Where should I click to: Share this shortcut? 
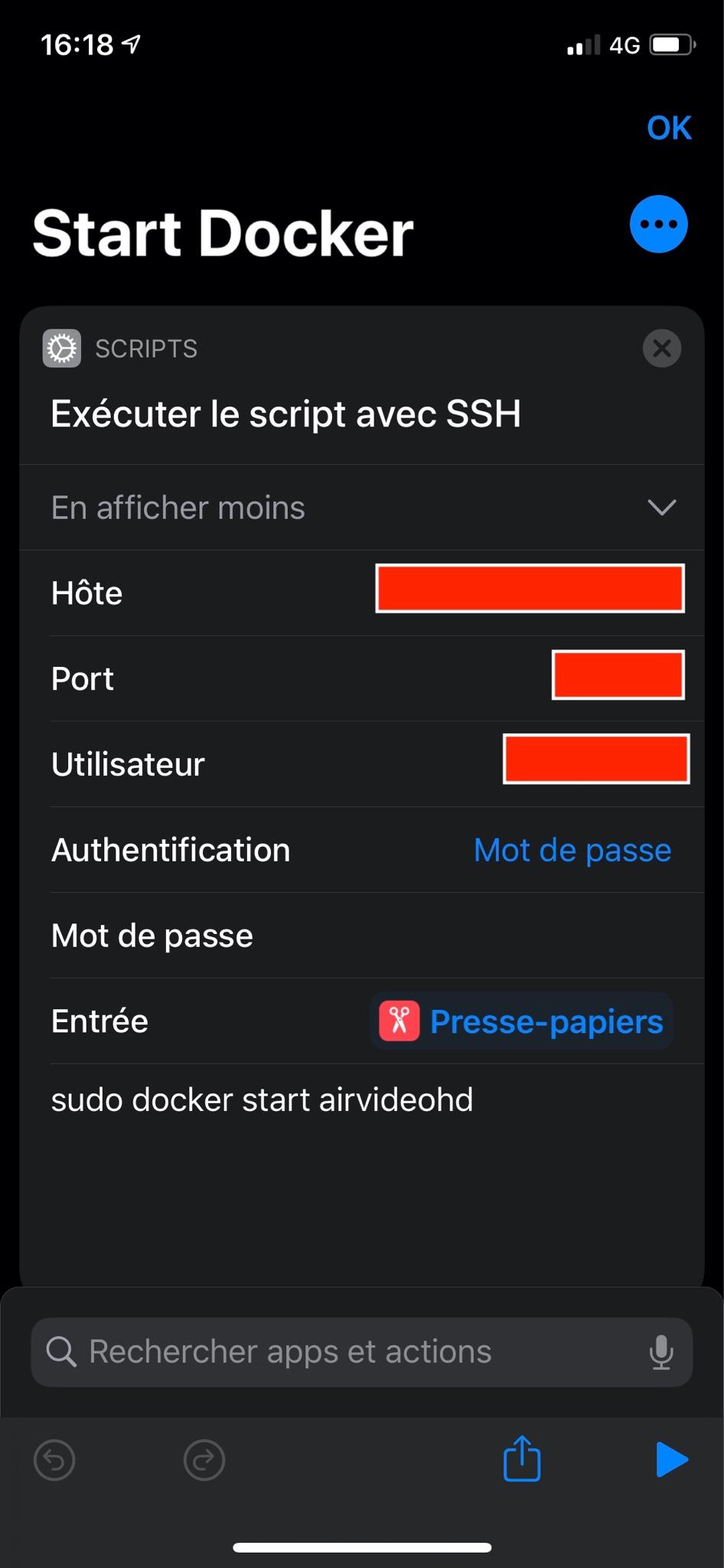coord(522,1459)
